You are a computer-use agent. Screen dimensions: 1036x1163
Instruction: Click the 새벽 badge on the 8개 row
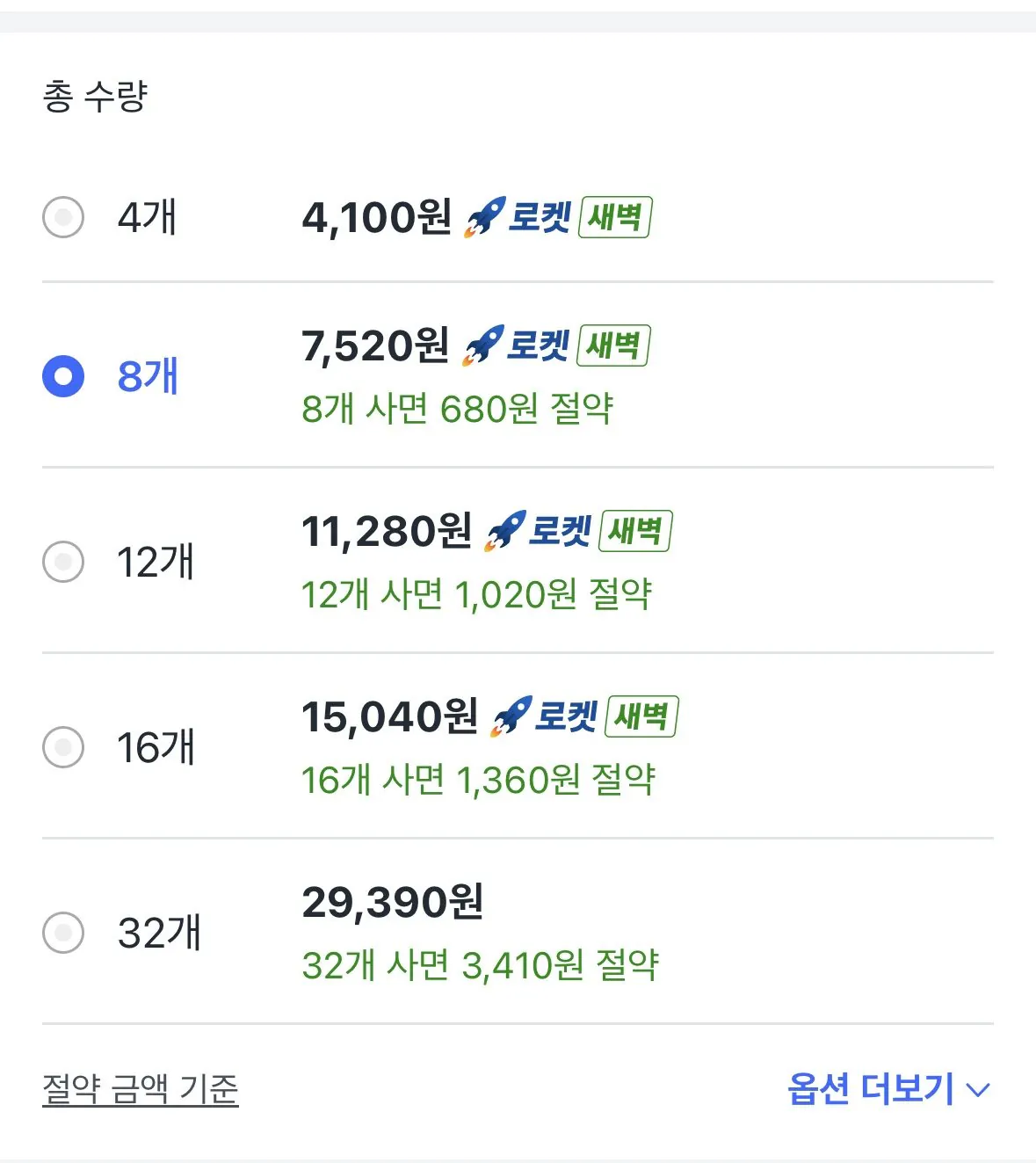pyautogui.click(x=615, y=348)
